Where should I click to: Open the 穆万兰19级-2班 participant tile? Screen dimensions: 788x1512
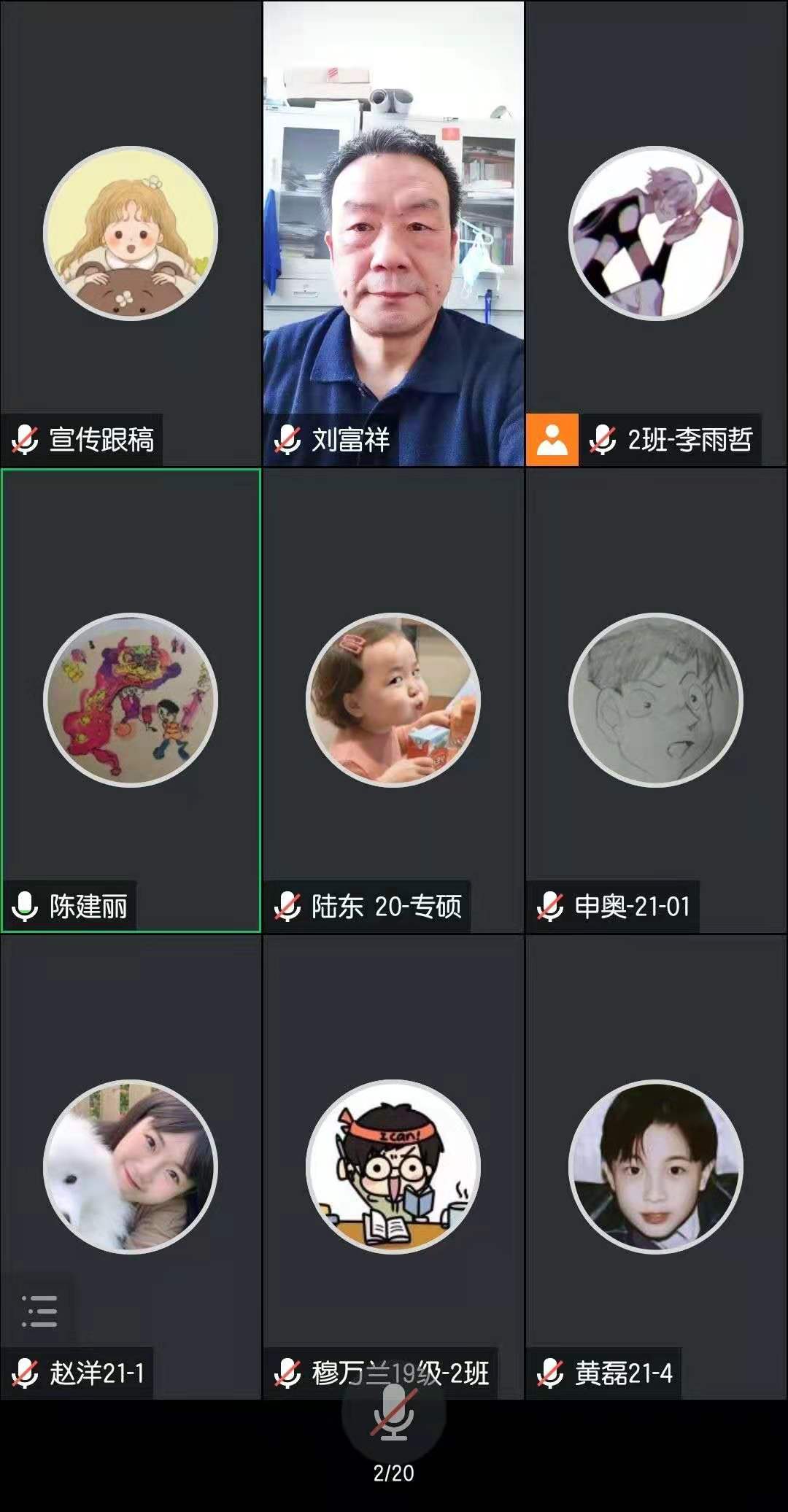pyautogui.click(x=393, y=1167)
